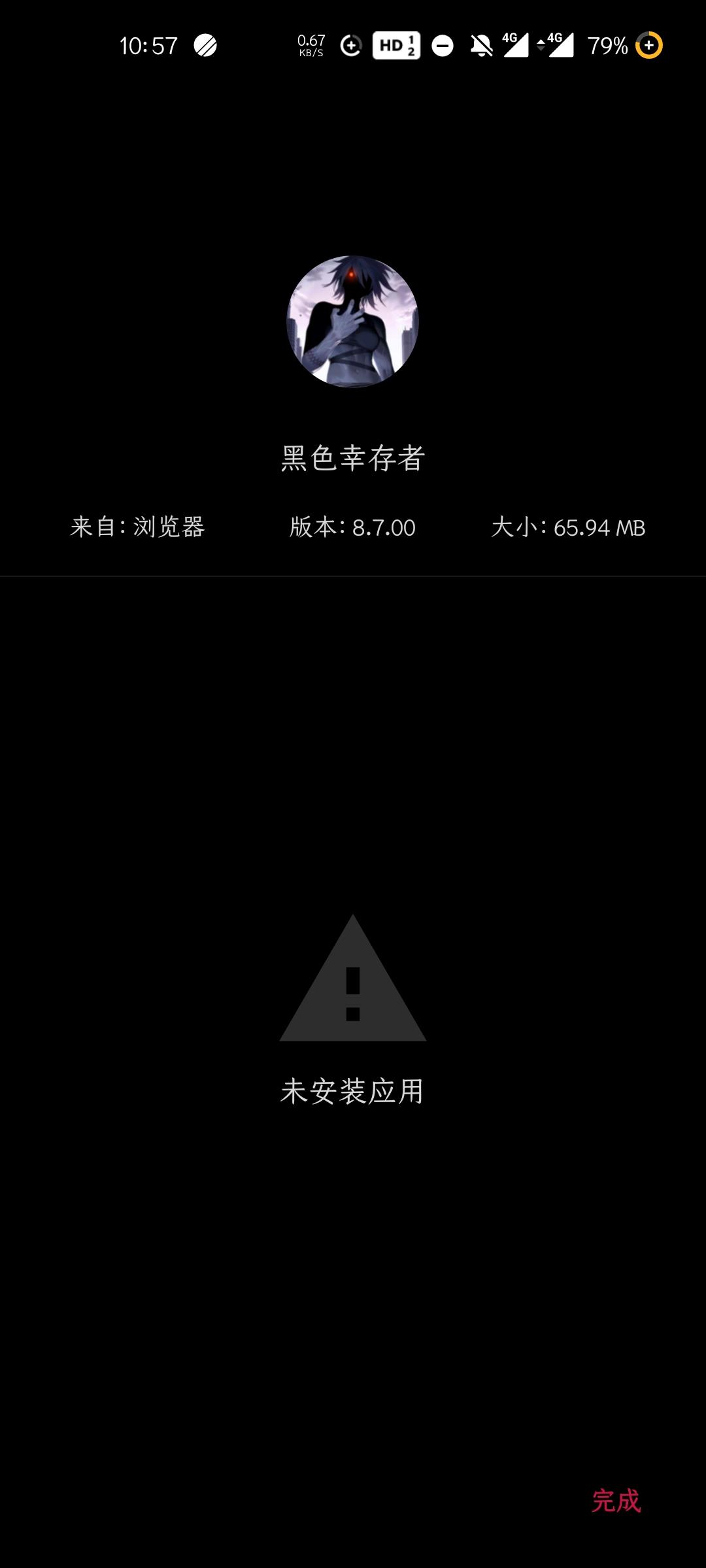Tap the first 4G signal icon
This screenshot has width=706, height=1568.
(513, 46)
